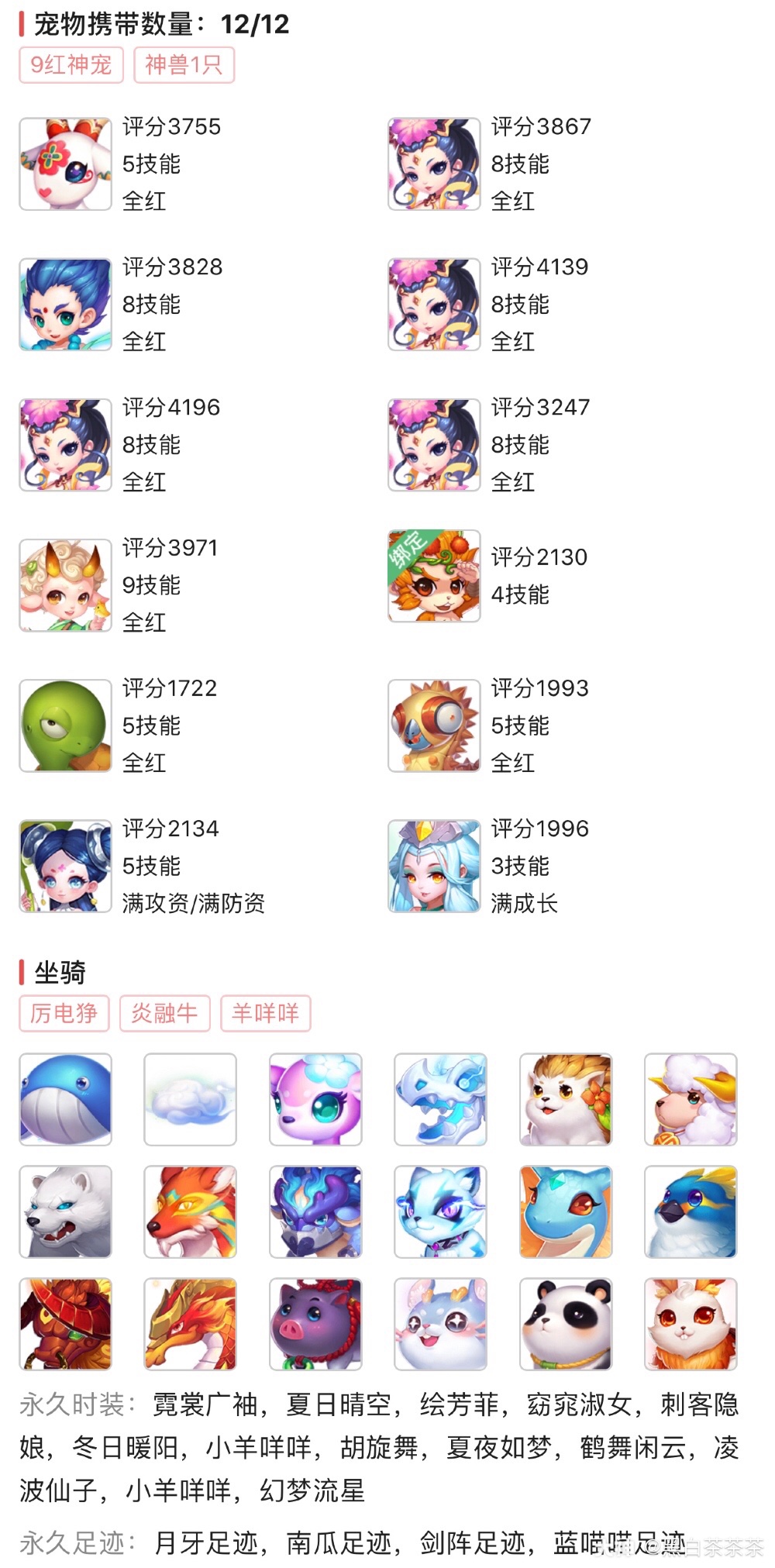Click the 神兽1只 tag
775x1568 pixels.
click(x=183, y=65)
